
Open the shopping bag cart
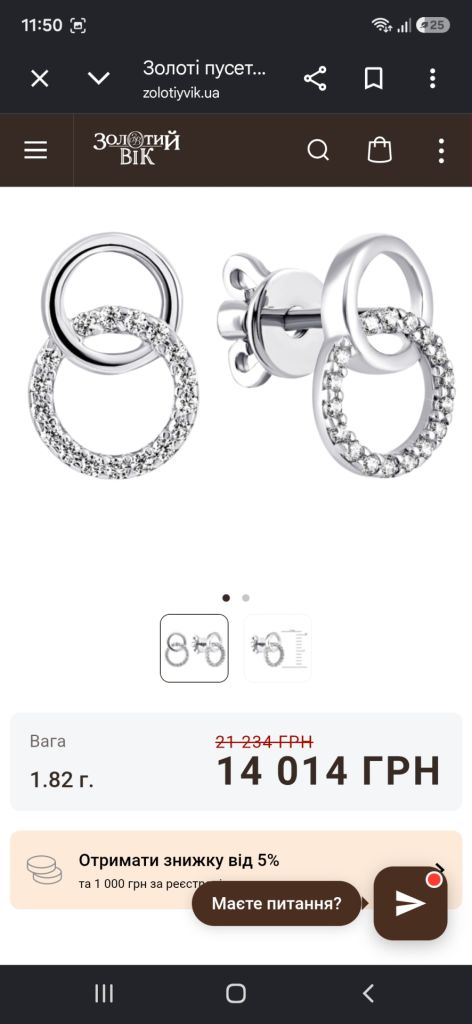click(380, 150)
